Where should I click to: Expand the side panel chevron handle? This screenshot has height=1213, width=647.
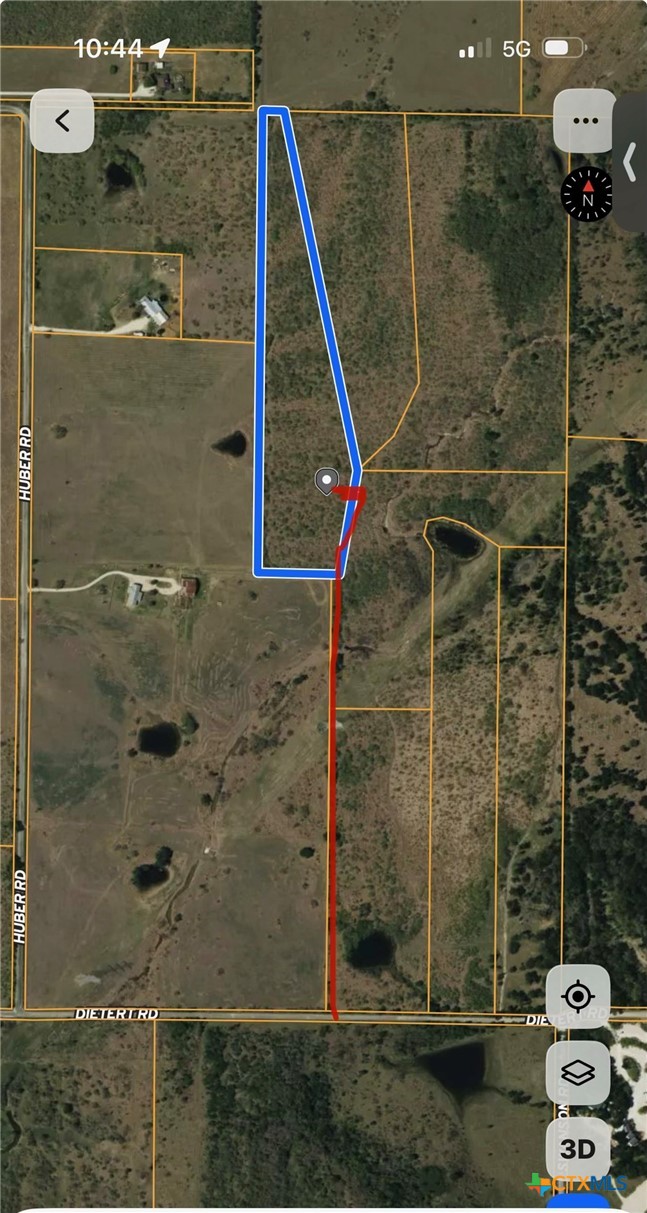631,162
